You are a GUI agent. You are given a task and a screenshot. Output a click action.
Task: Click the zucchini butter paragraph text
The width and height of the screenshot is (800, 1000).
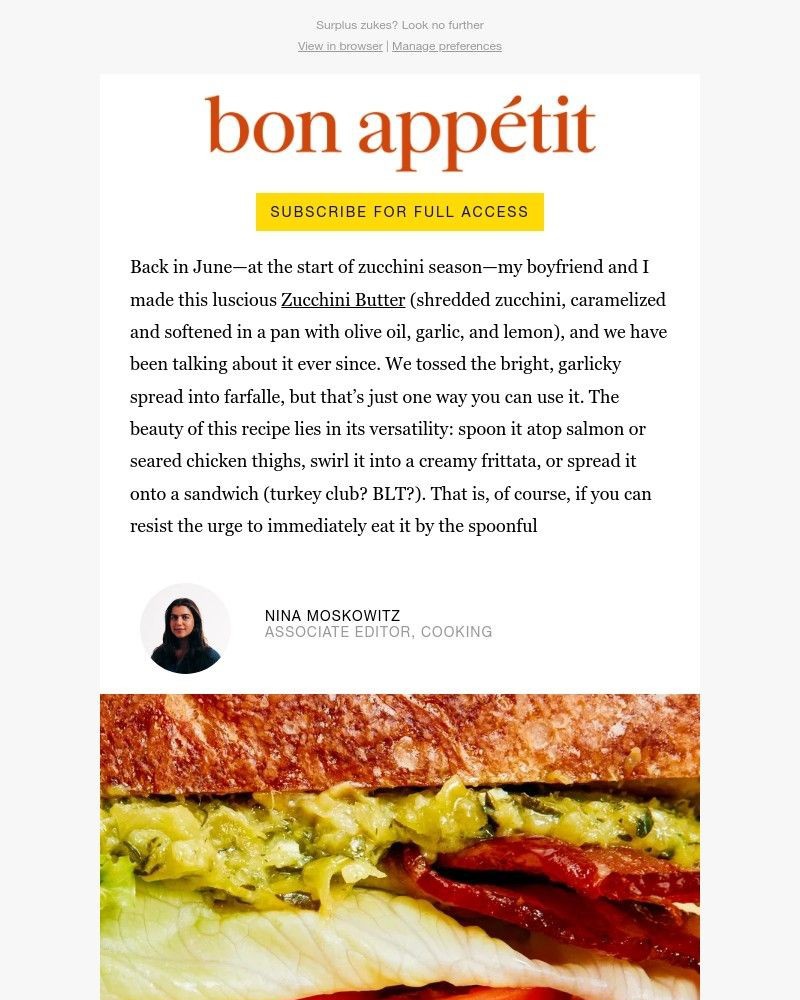(x=398, y=396)
